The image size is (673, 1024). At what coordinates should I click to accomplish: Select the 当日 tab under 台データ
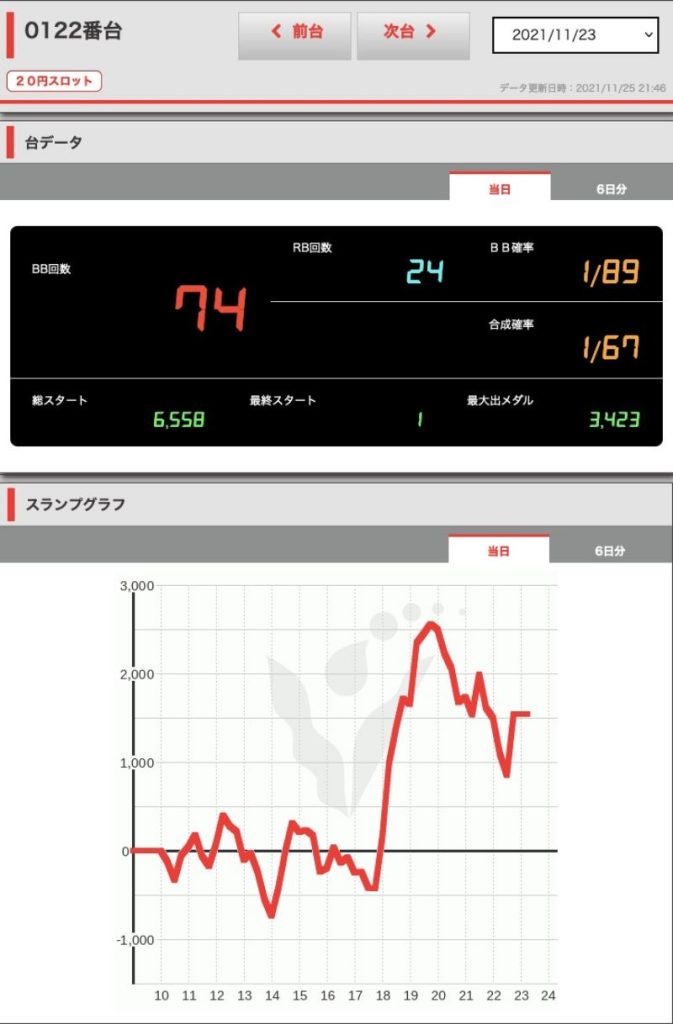coord(499,188)
